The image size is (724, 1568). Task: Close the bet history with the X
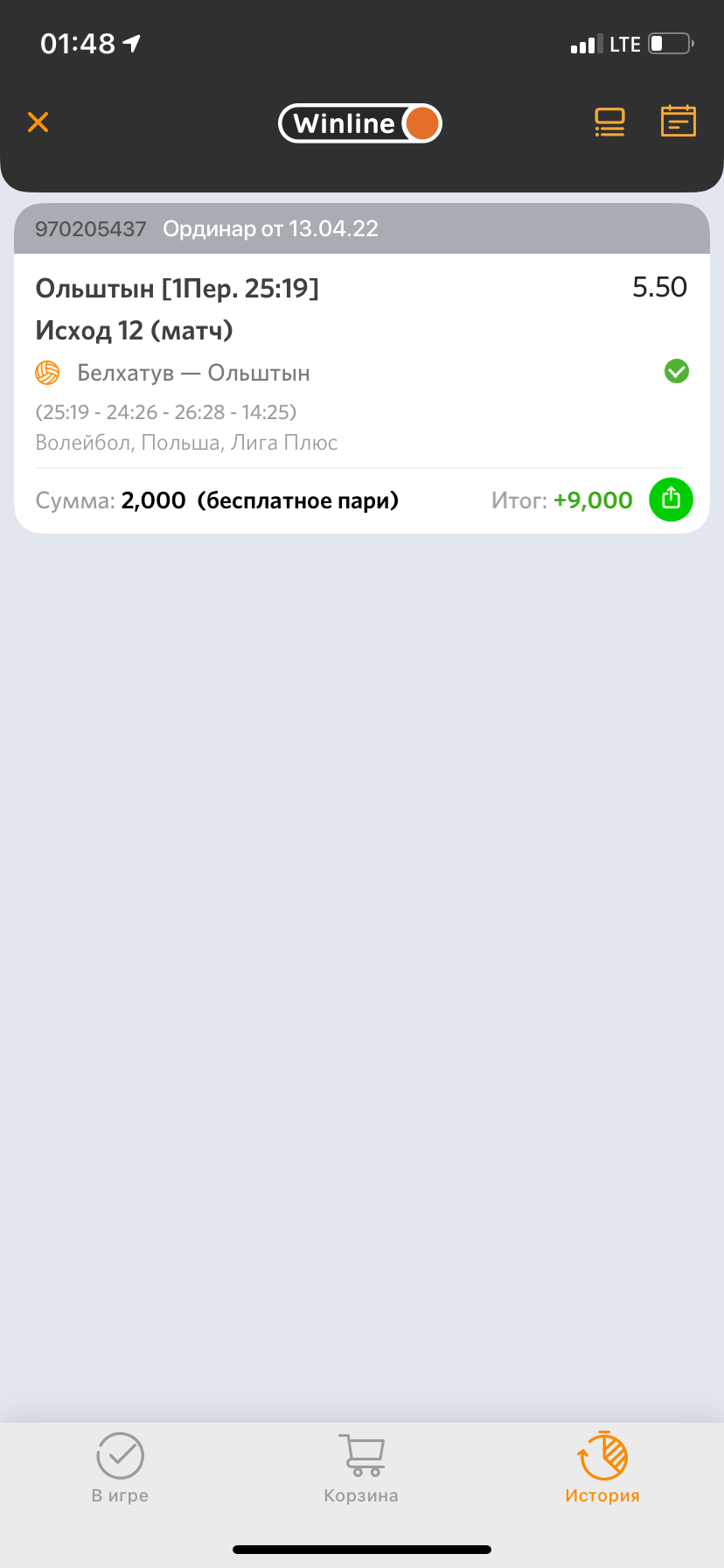click(x=38, y=122)
